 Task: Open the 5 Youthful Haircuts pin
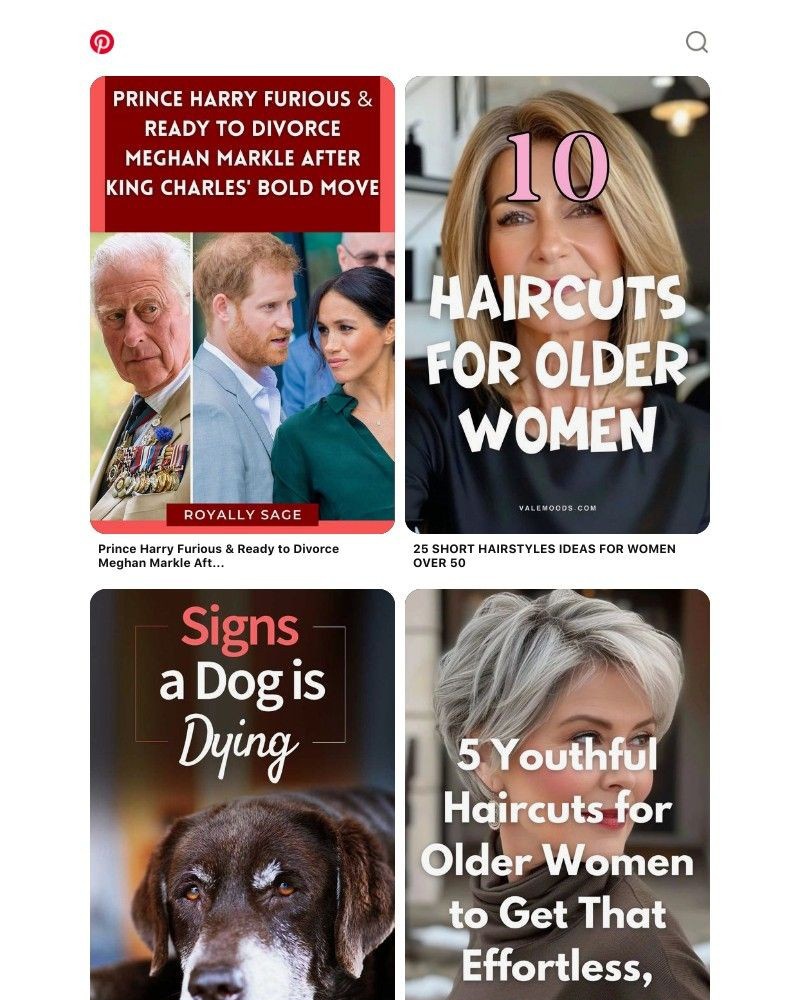click(x=557, y=795)
